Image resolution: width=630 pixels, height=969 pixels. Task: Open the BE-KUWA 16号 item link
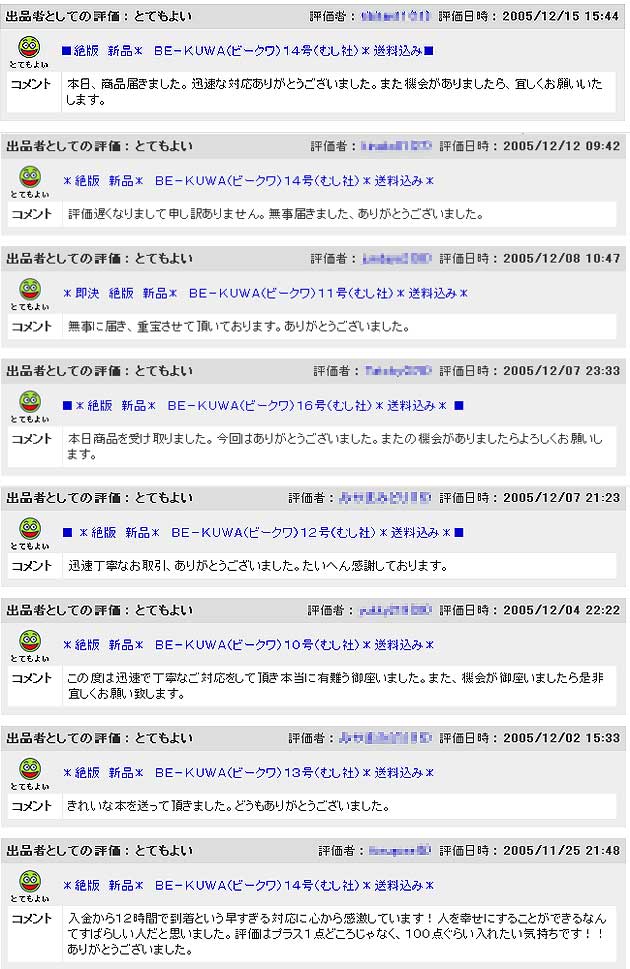coord(262,406)
